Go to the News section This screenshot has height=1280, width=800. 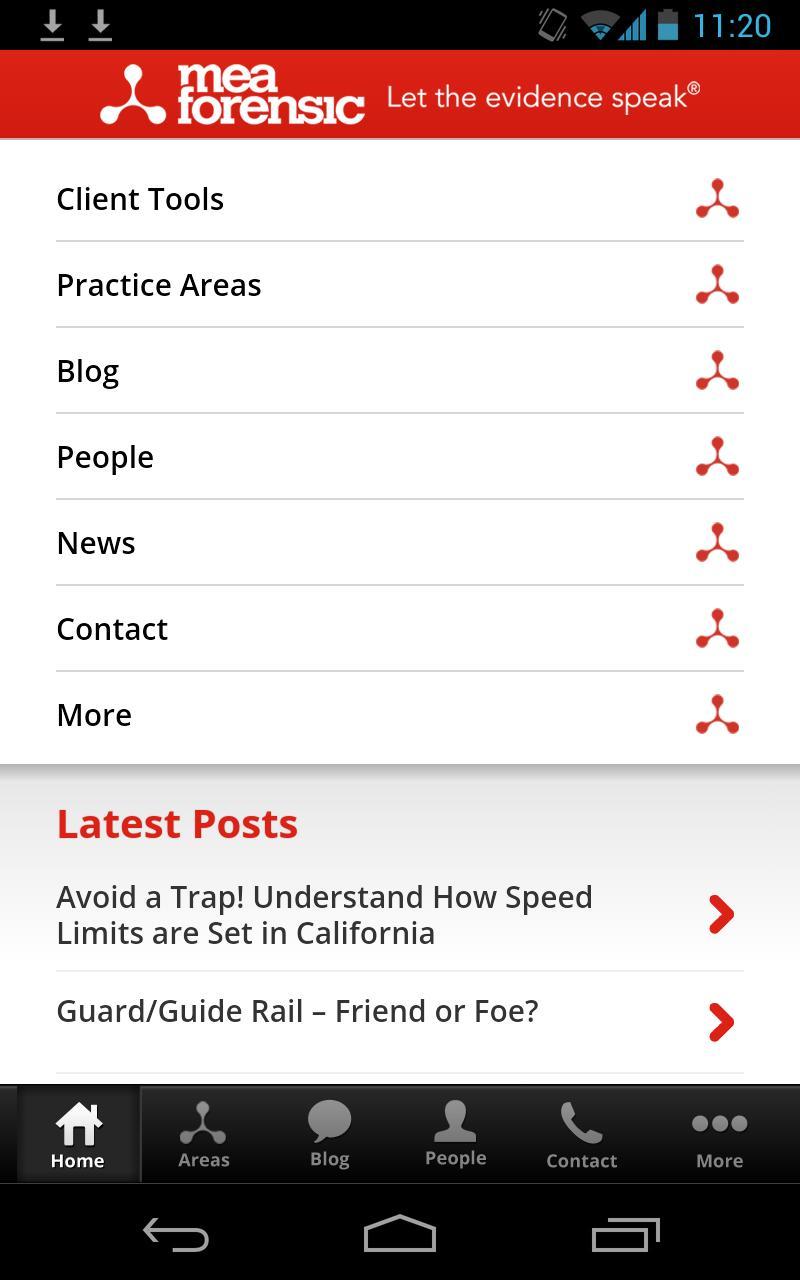pyautogui.click(x=398, y=543)
